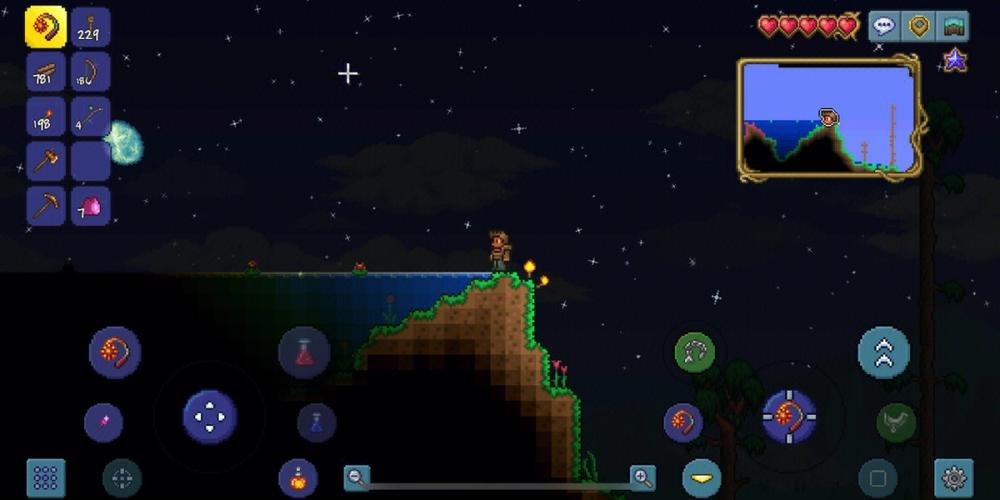This screenshot has height=500, width=1000.
Task: Drink the red healing potion
Action: [304, 352]
